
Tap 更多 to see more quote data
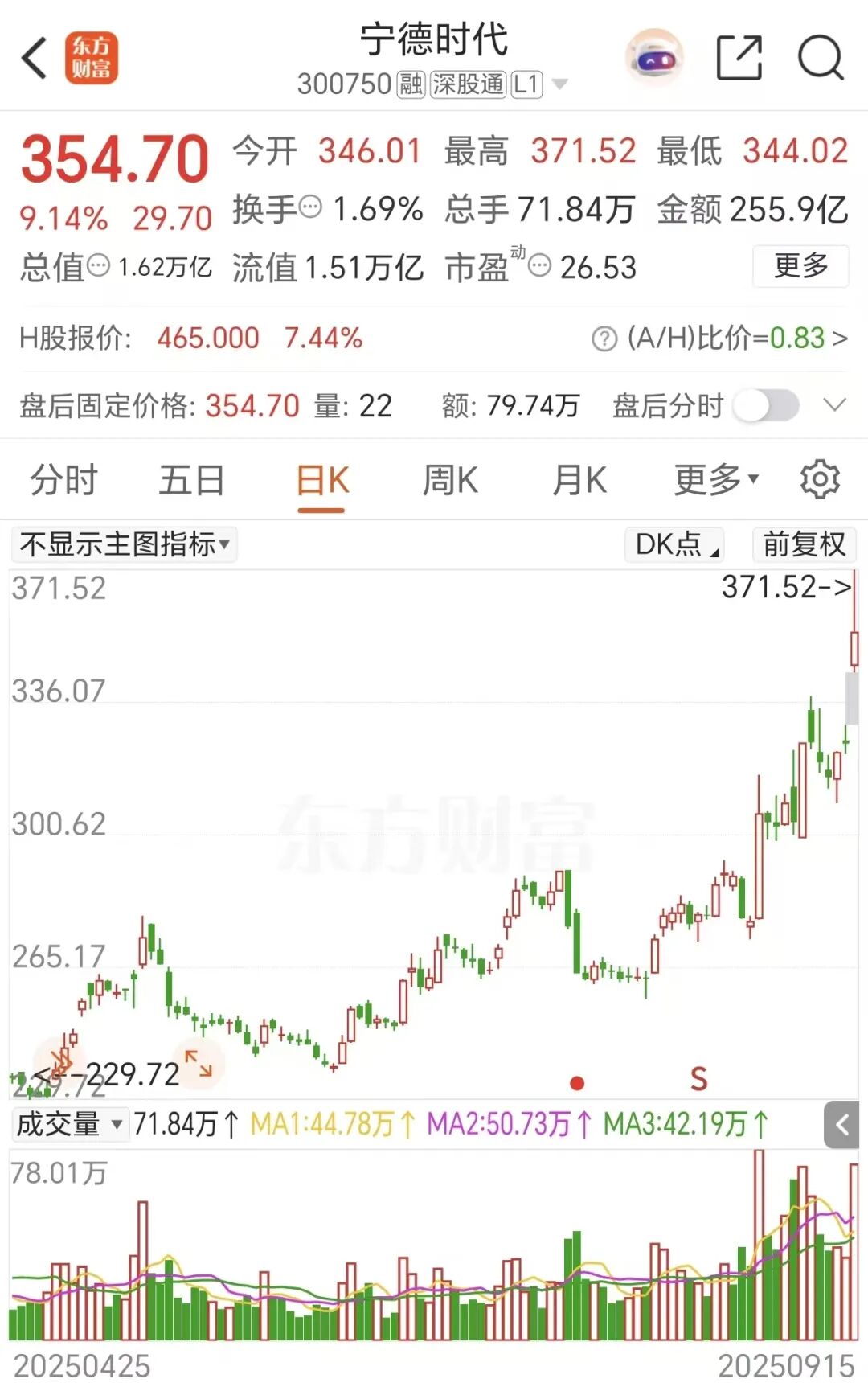point(800,265)
